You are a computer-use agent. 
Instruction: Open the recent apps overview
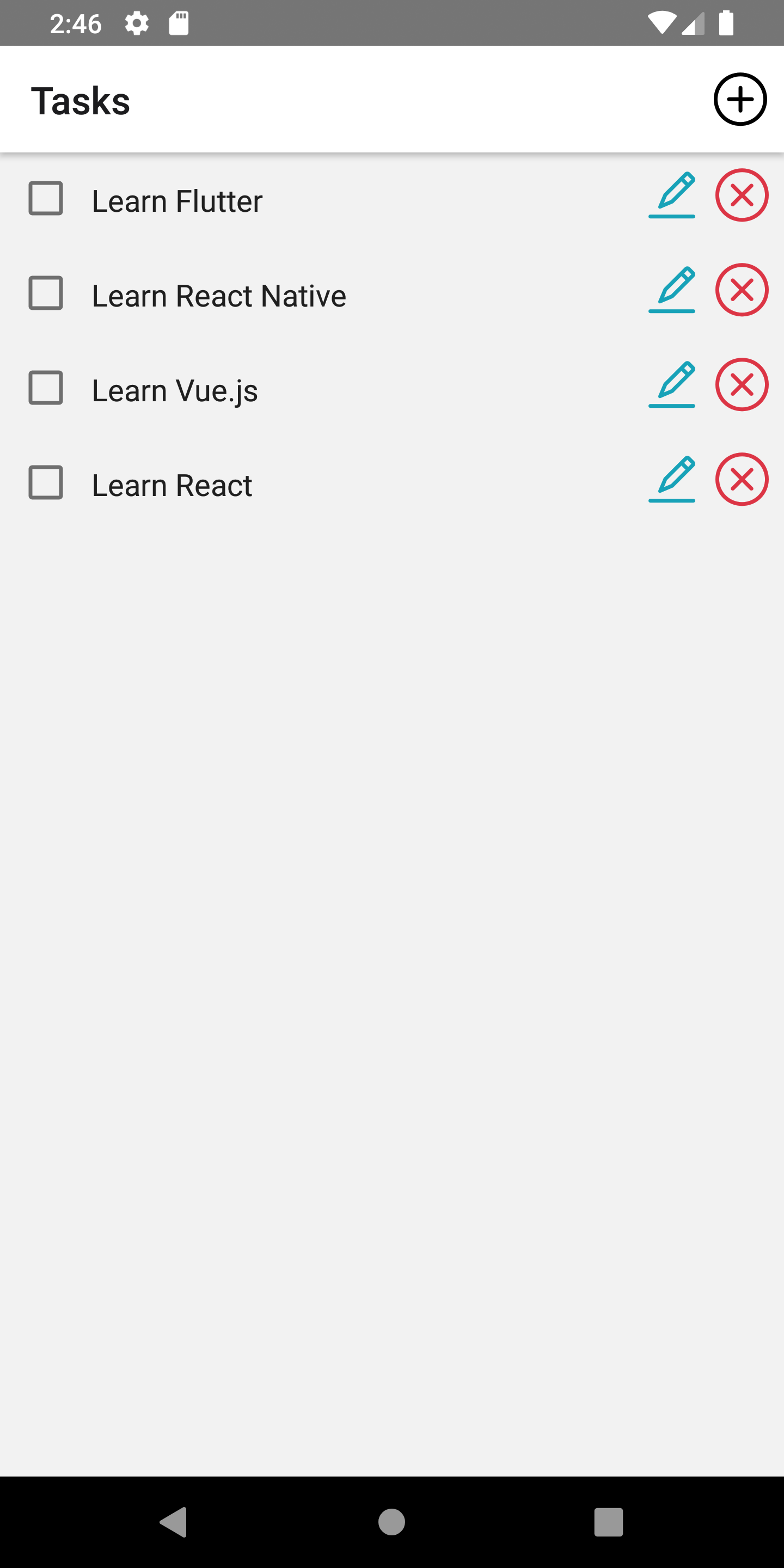(x=609, y=1522)
